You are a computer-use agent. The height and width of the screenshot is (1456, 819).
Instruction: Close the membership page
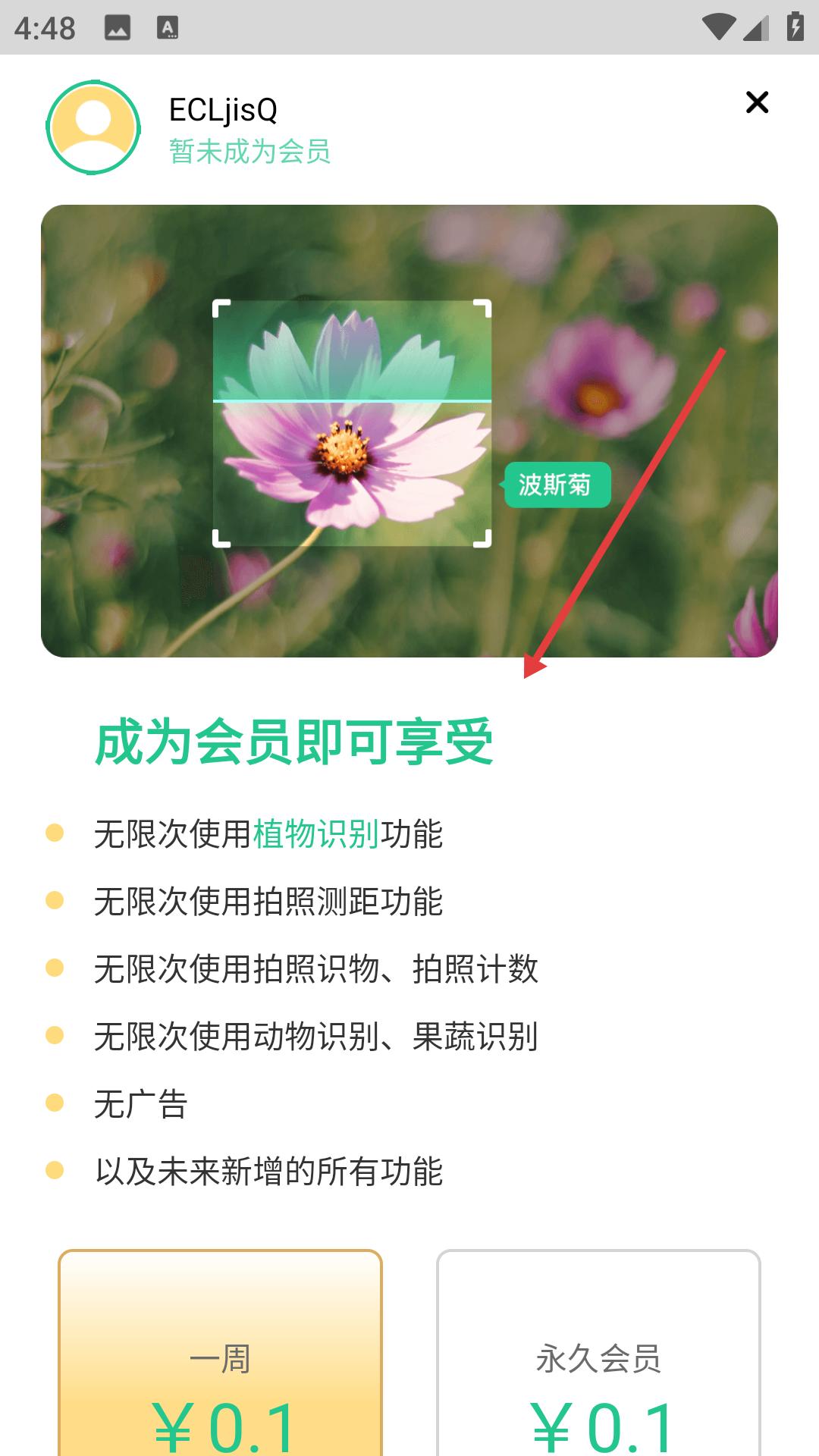[x=757, y=102]
